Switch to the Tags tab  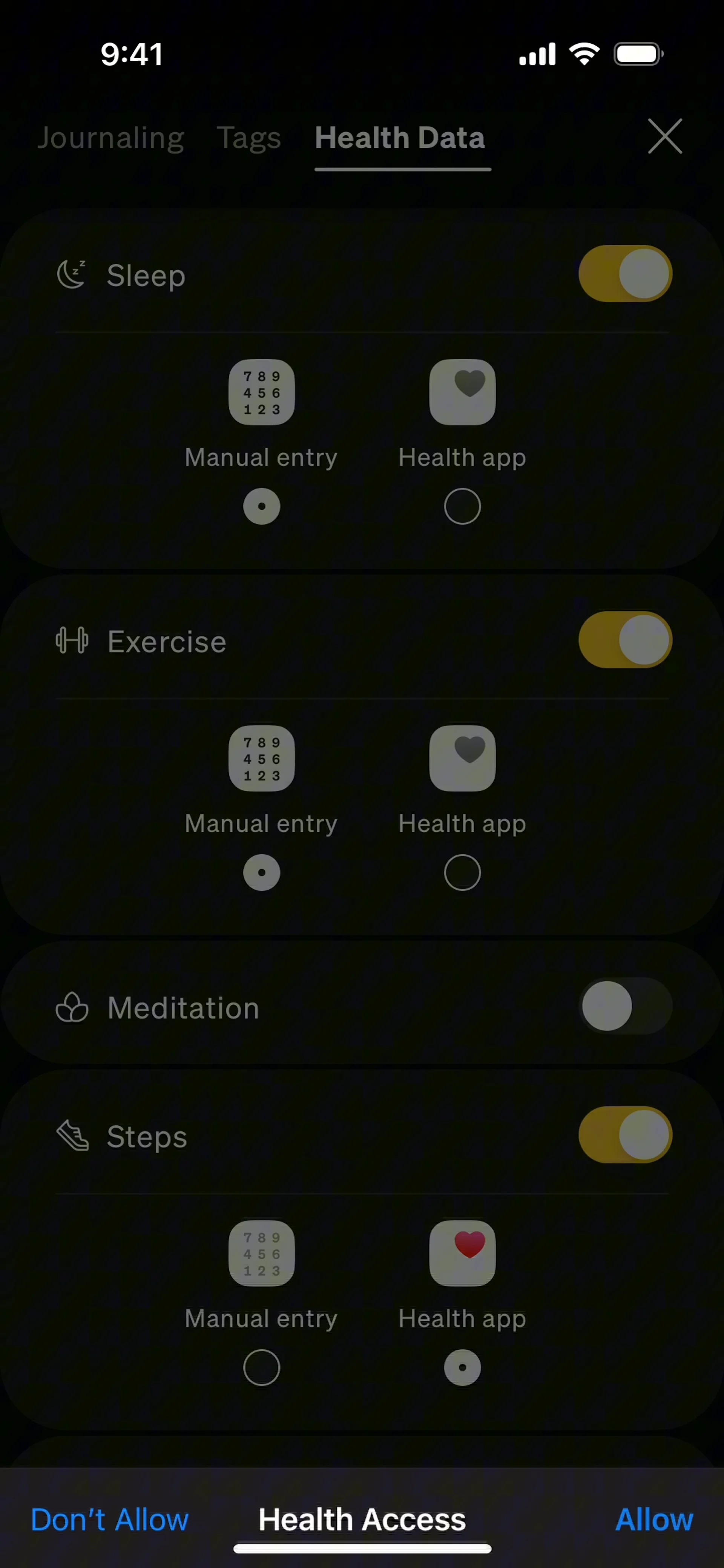pos(248,138)
